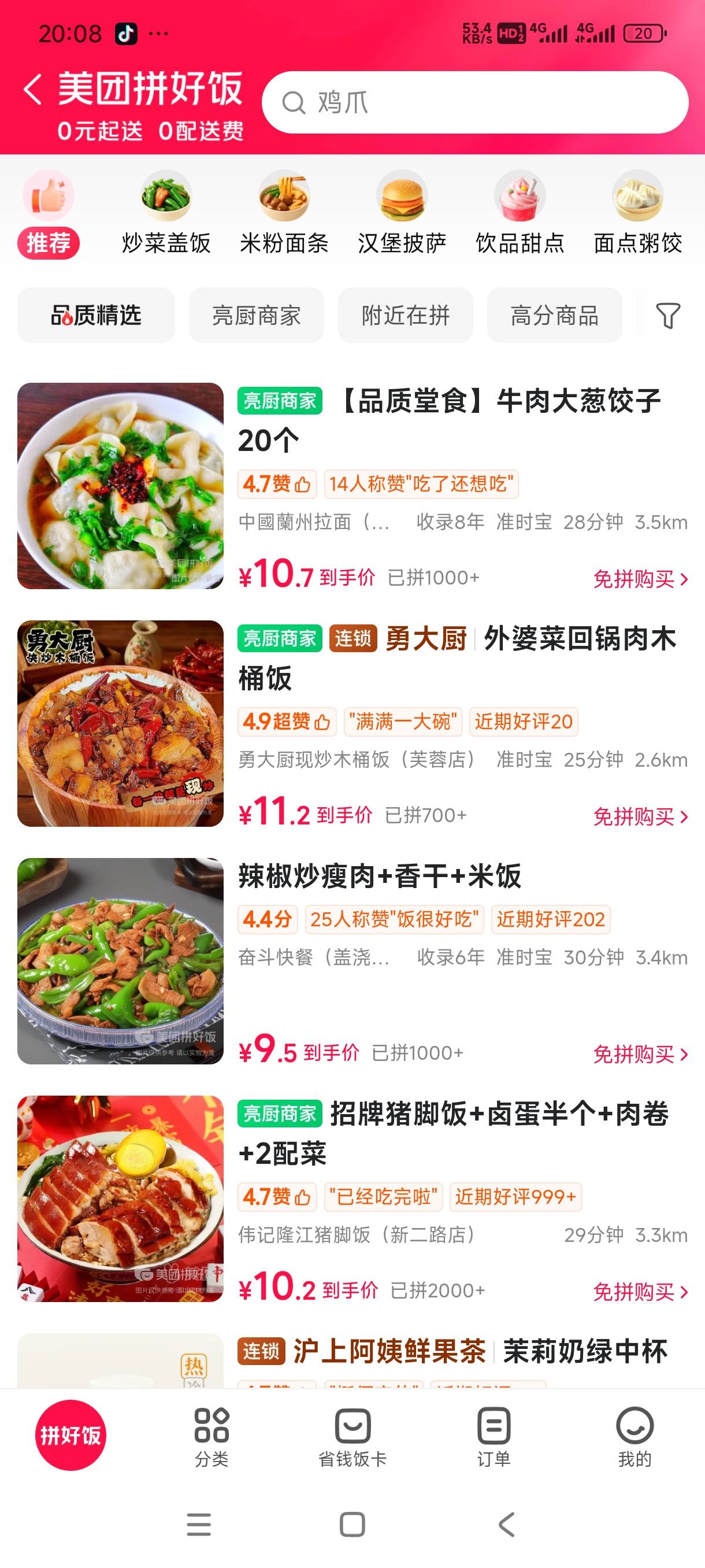
Task: Go to the 订单 tab
Action: pos(493,1437)
